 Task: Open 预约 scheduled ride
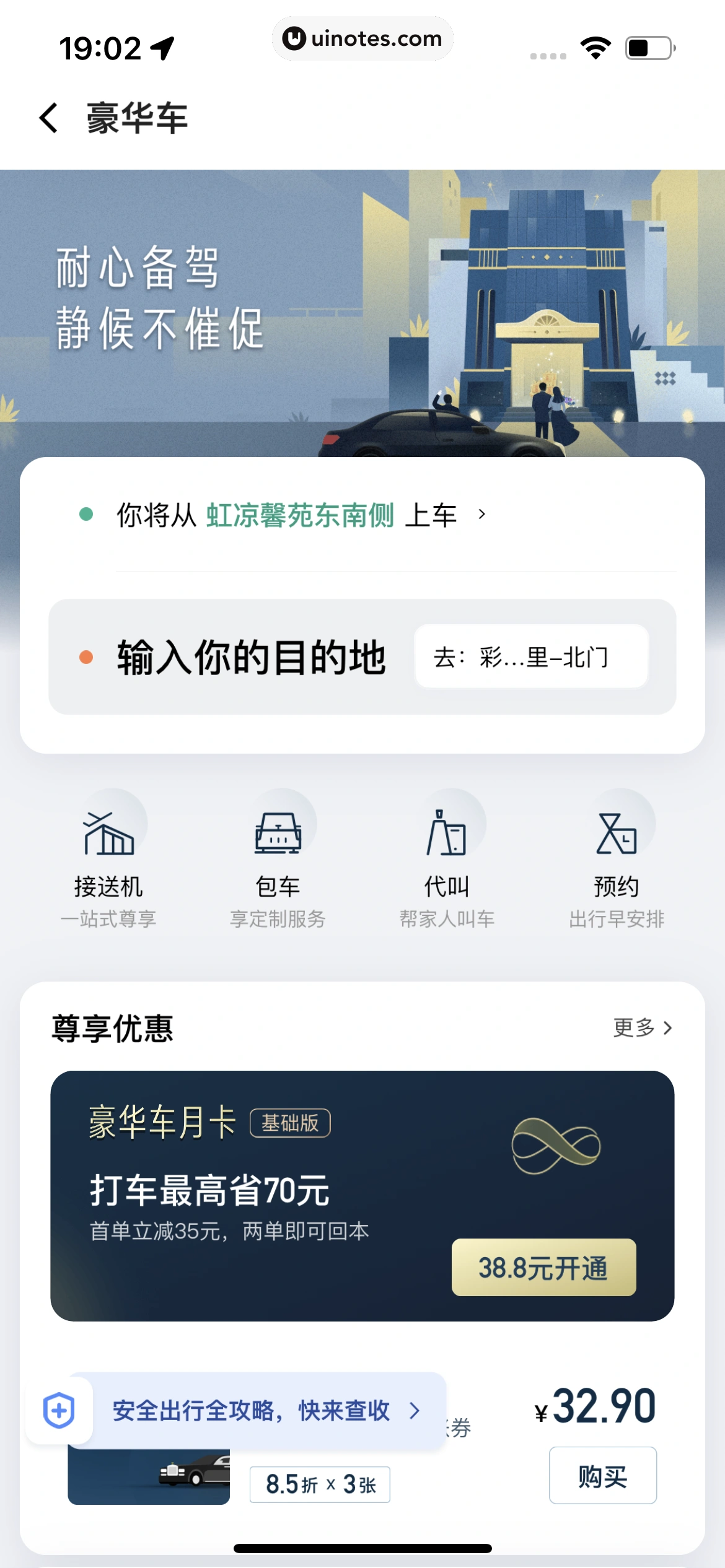tap(616, 858)
